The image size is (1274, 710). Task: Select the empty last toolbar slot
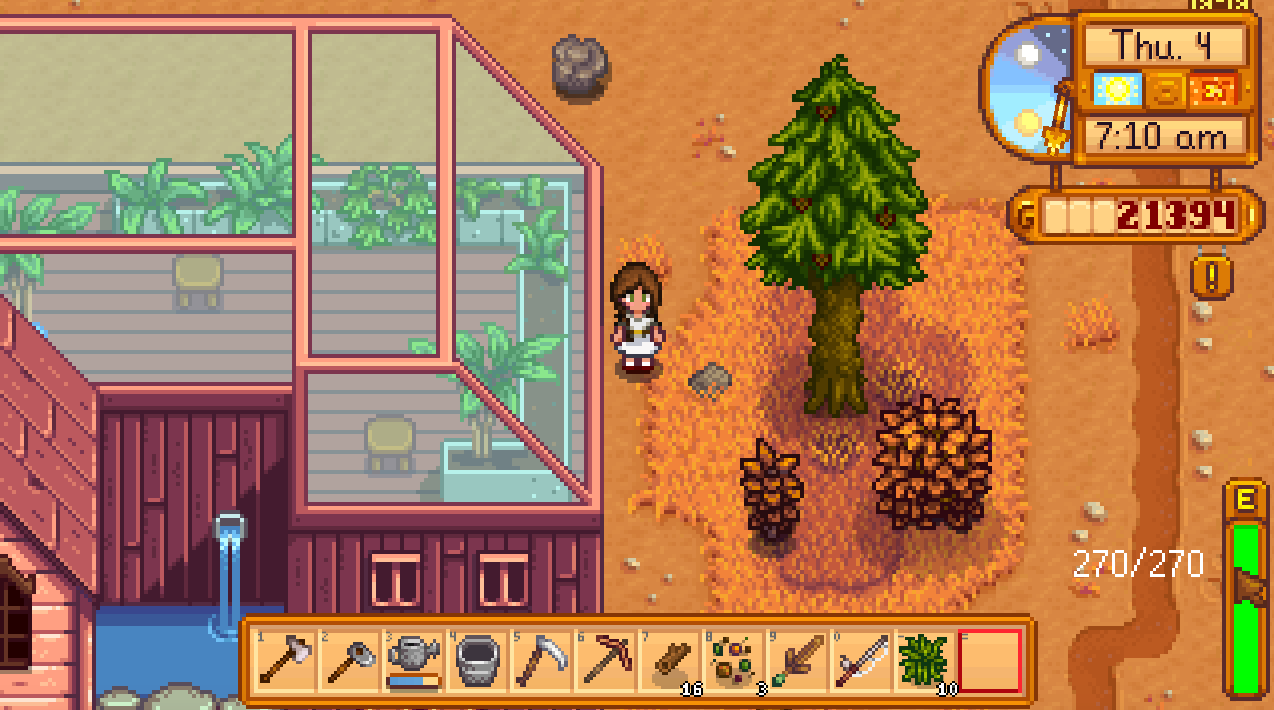click(989, 661)
